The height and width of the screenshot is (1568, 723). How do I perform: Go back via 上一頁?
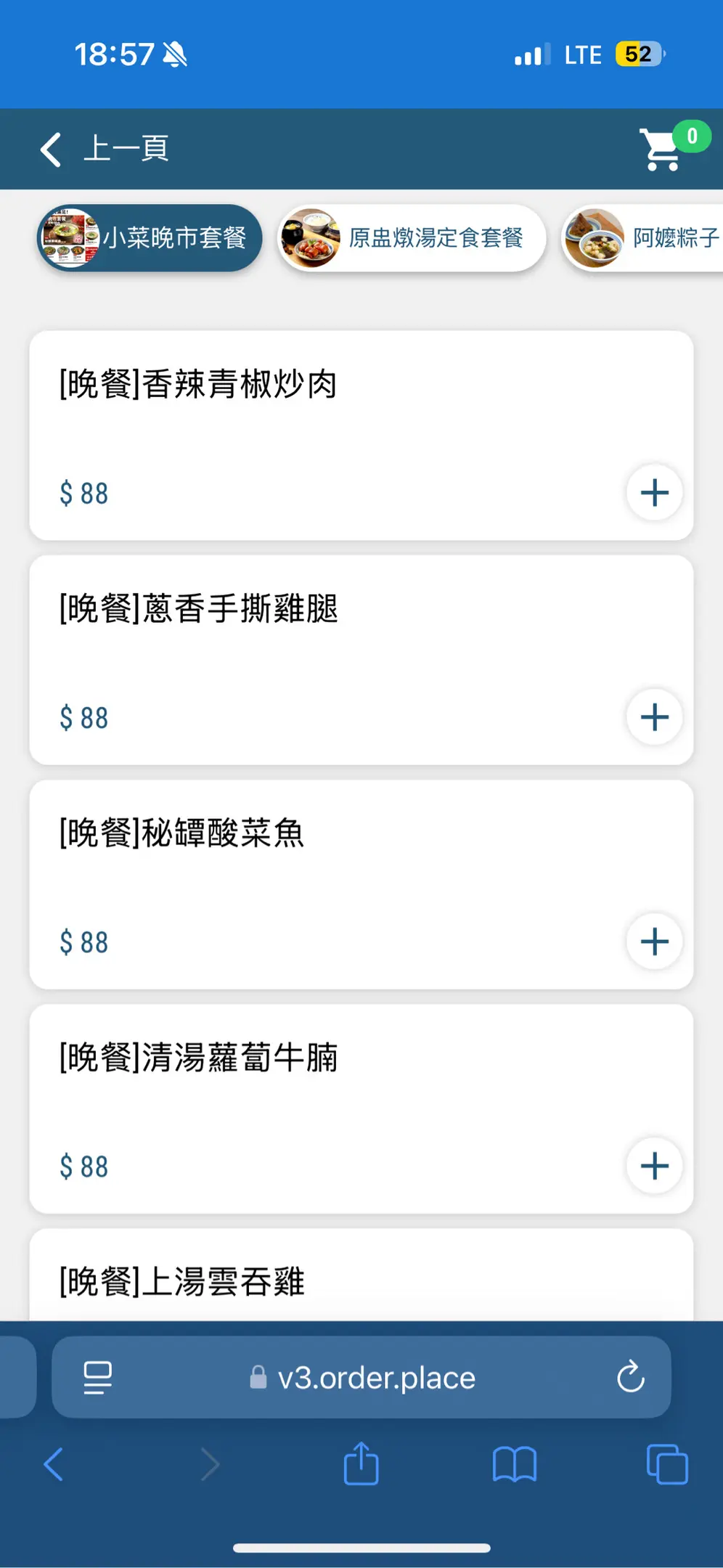(x=104, y=150)
